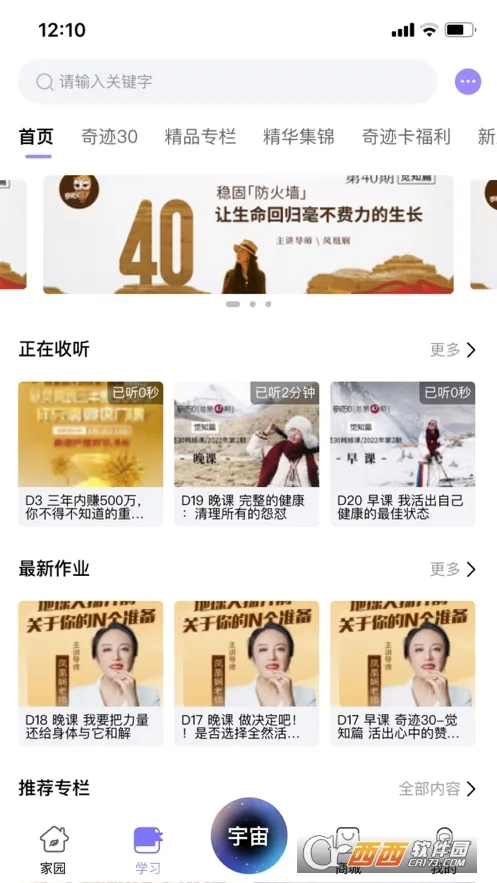This screenshot has width=497, height=883.
Task: Tap the keyword search field
Action: (x=227, y=82)
